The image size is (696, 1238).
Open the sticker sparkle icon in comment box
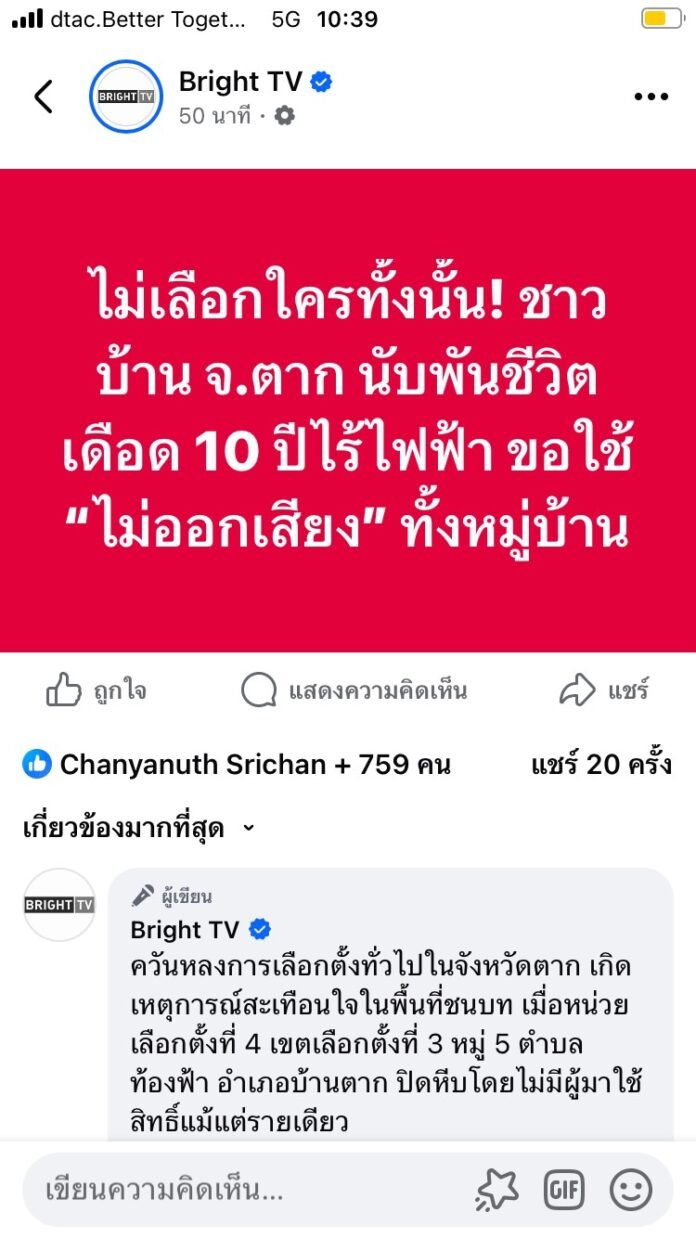click(x=497, y=1190)
